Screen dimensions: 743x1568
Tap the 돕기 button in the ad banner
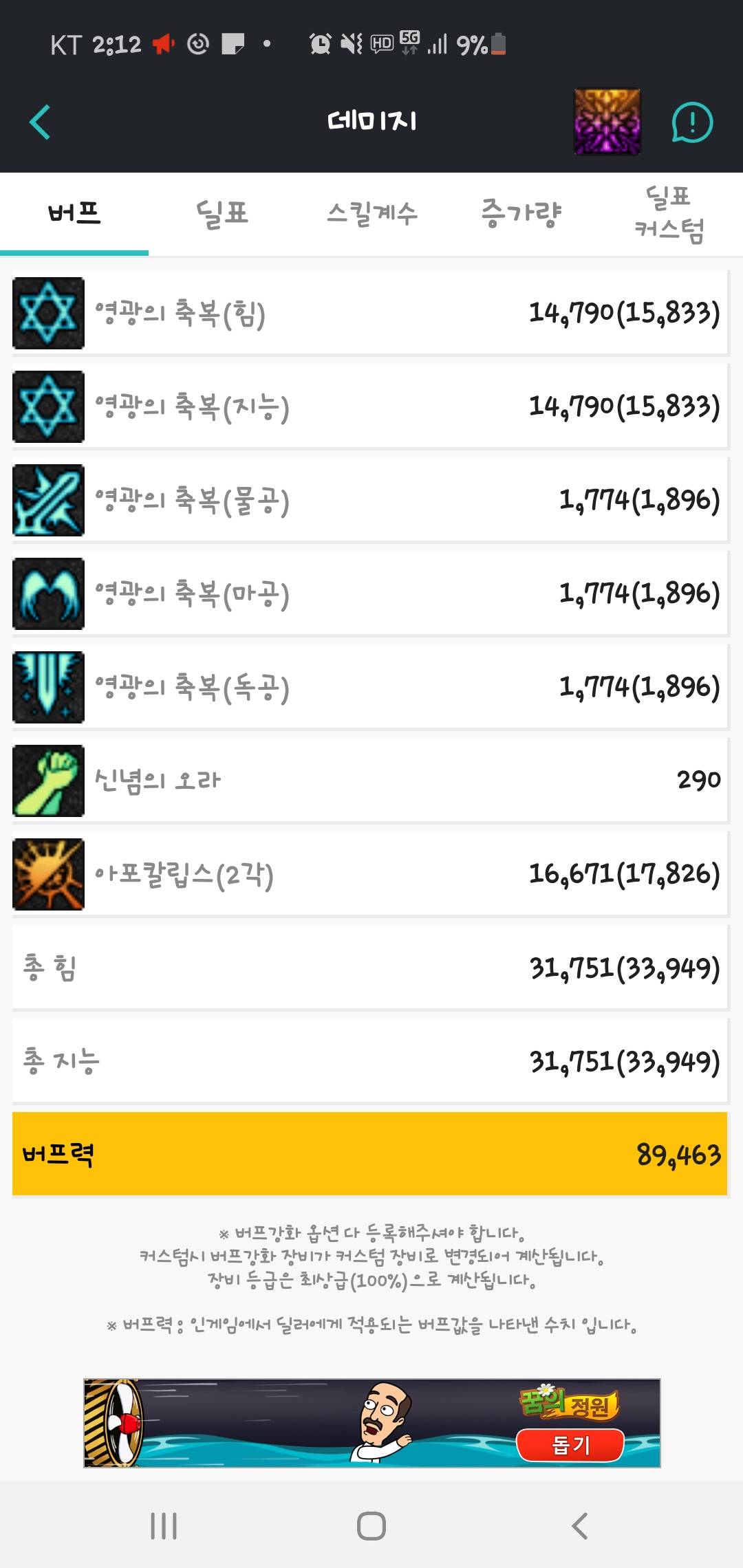click(x=570, y=1444)
